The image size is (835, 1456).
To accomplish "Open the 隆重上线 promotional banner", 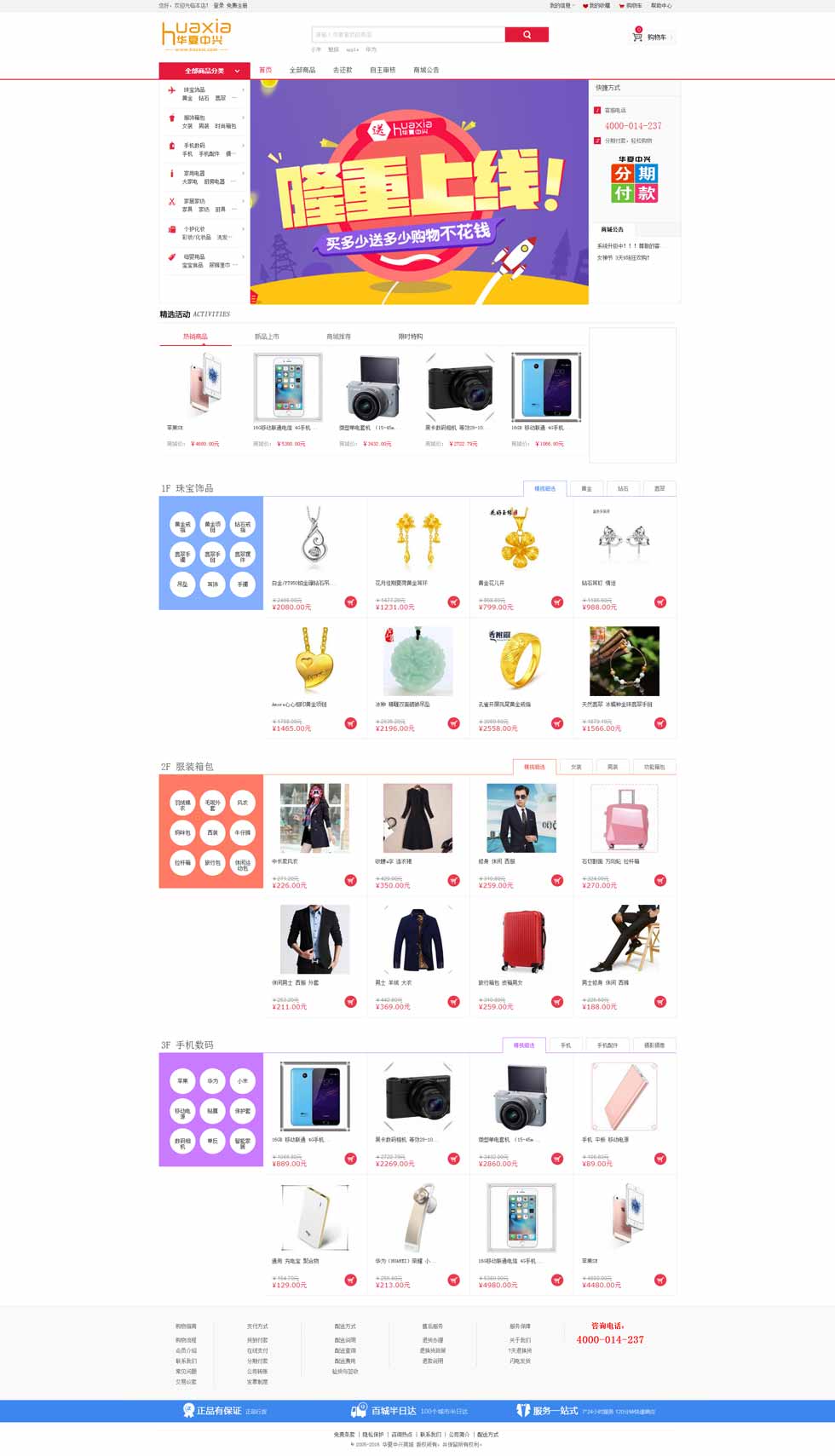I will (418, 192).
